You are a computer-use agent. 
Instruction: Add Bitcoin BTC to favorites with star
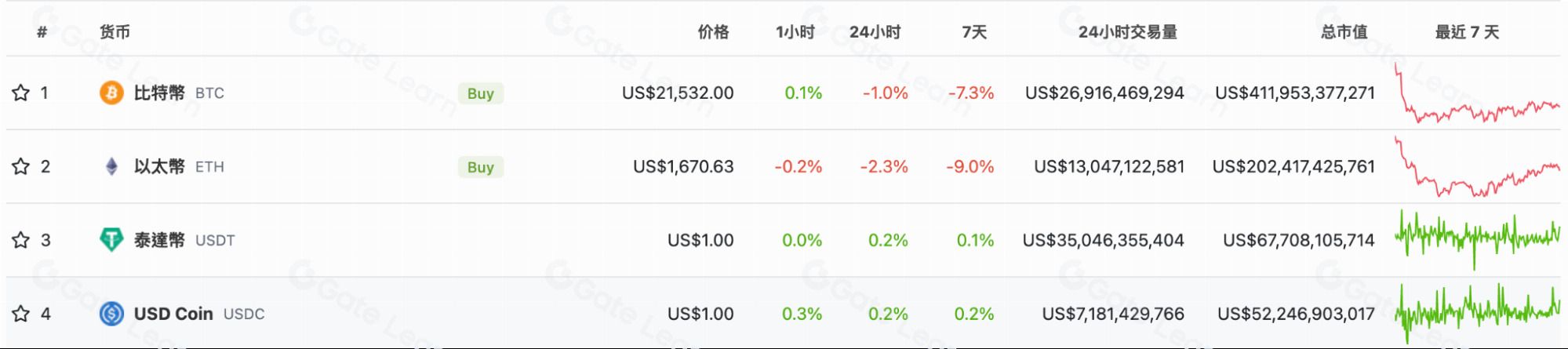(x=20, y=93)
